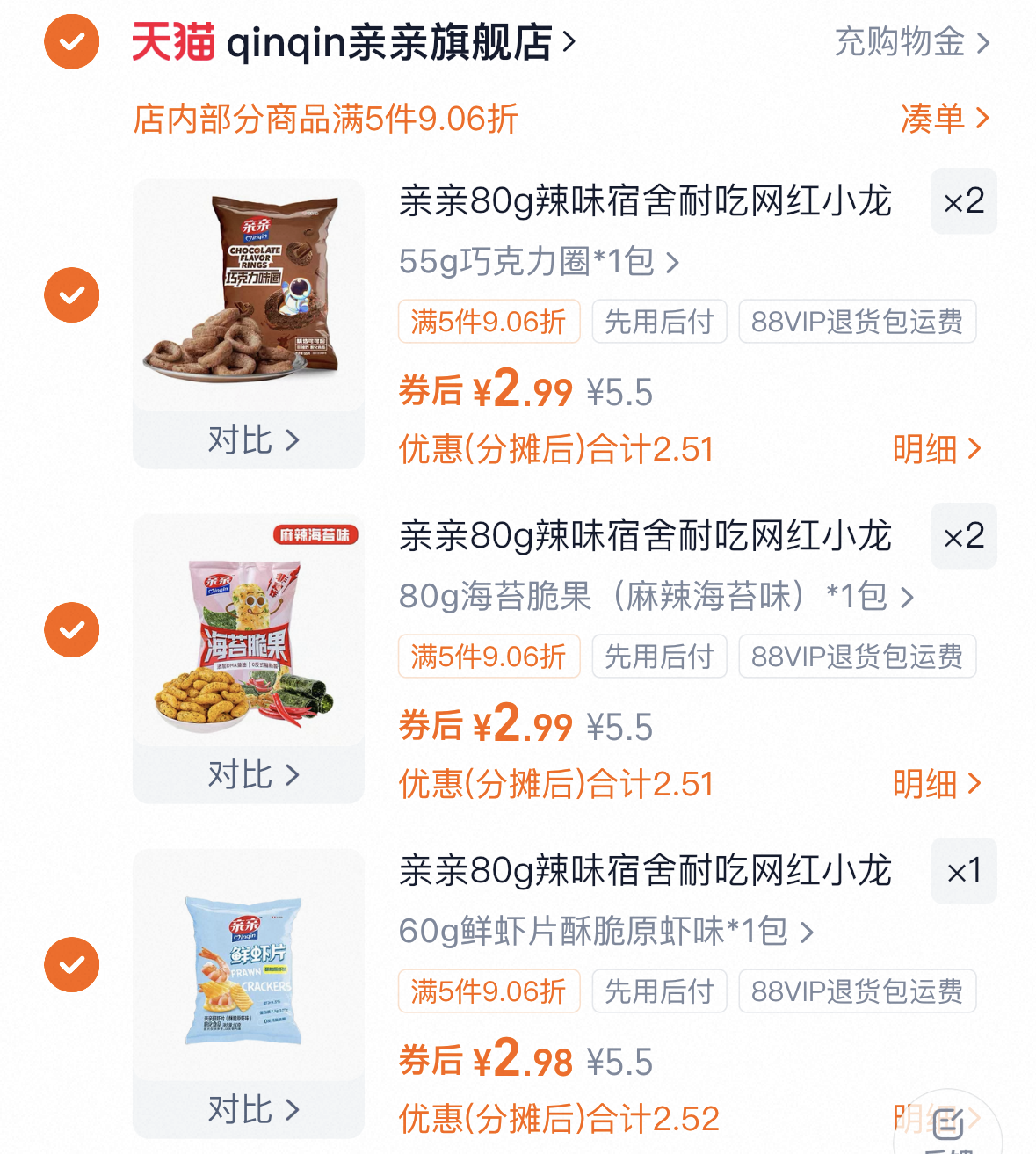Viewport: 1036px width, 1154px height.
Task: Tap the 满5件9.06折 promo tag on first item
Action: point(489,322)
